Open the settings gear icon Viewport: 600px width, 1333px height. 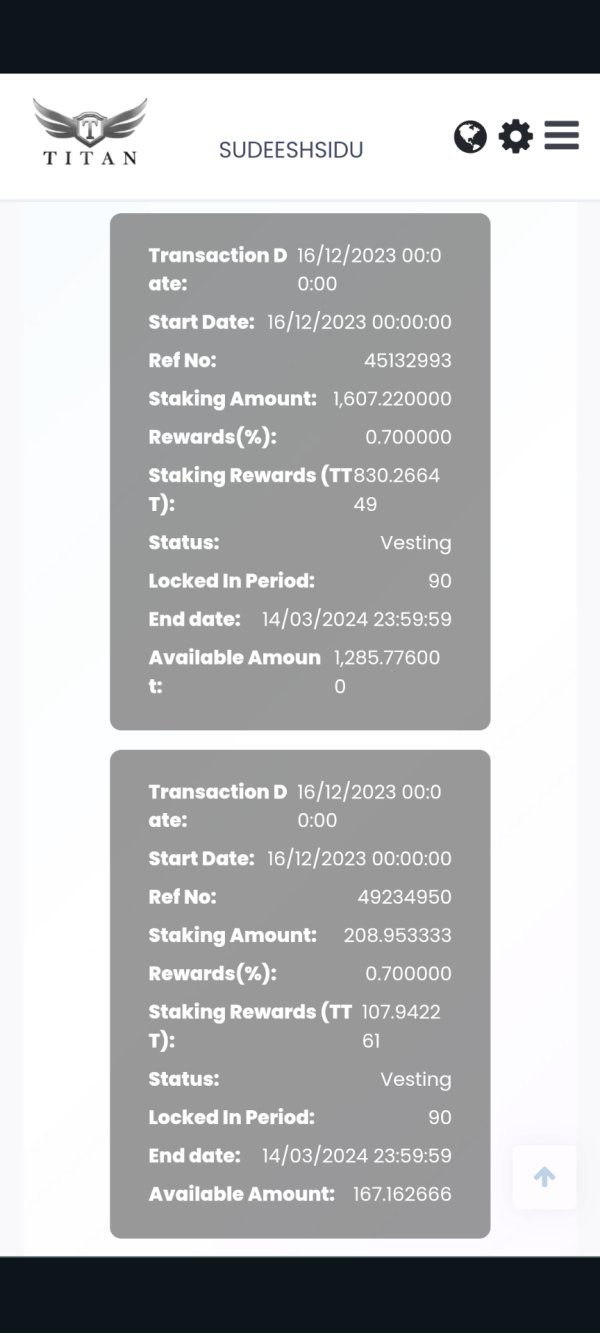tap(516, 136)
